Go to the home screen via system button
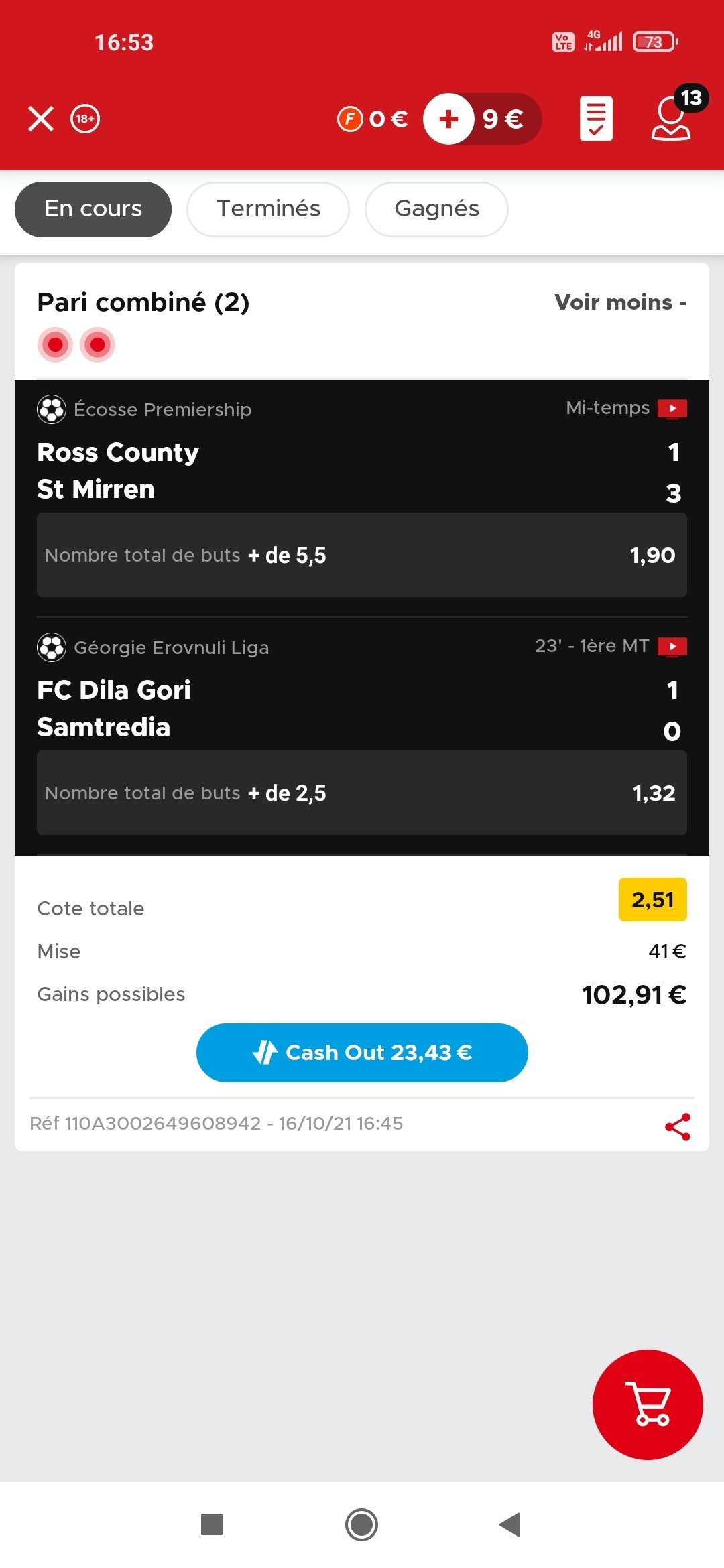The image size is (724, 1568). click(362, 1524)
